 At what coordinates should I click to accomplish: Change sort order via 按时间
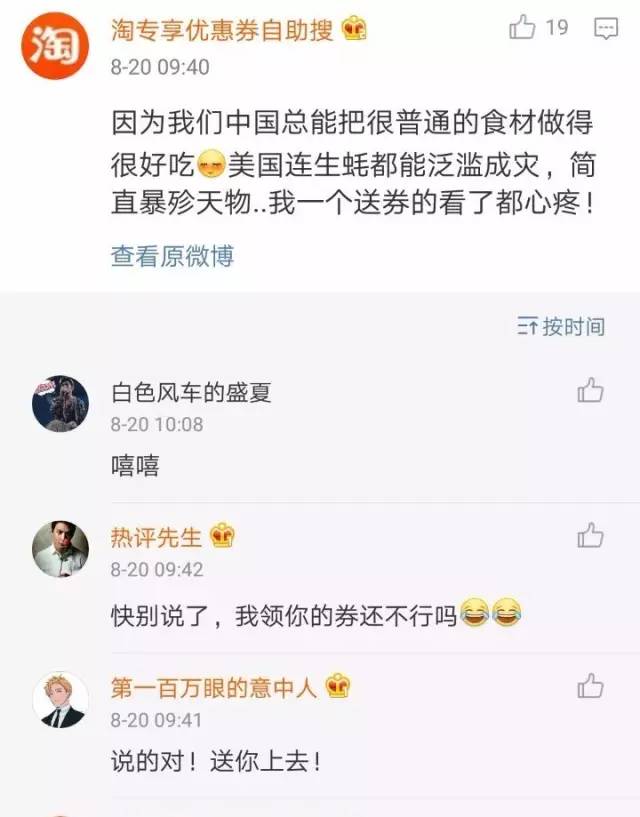click(x=561, y=327)
